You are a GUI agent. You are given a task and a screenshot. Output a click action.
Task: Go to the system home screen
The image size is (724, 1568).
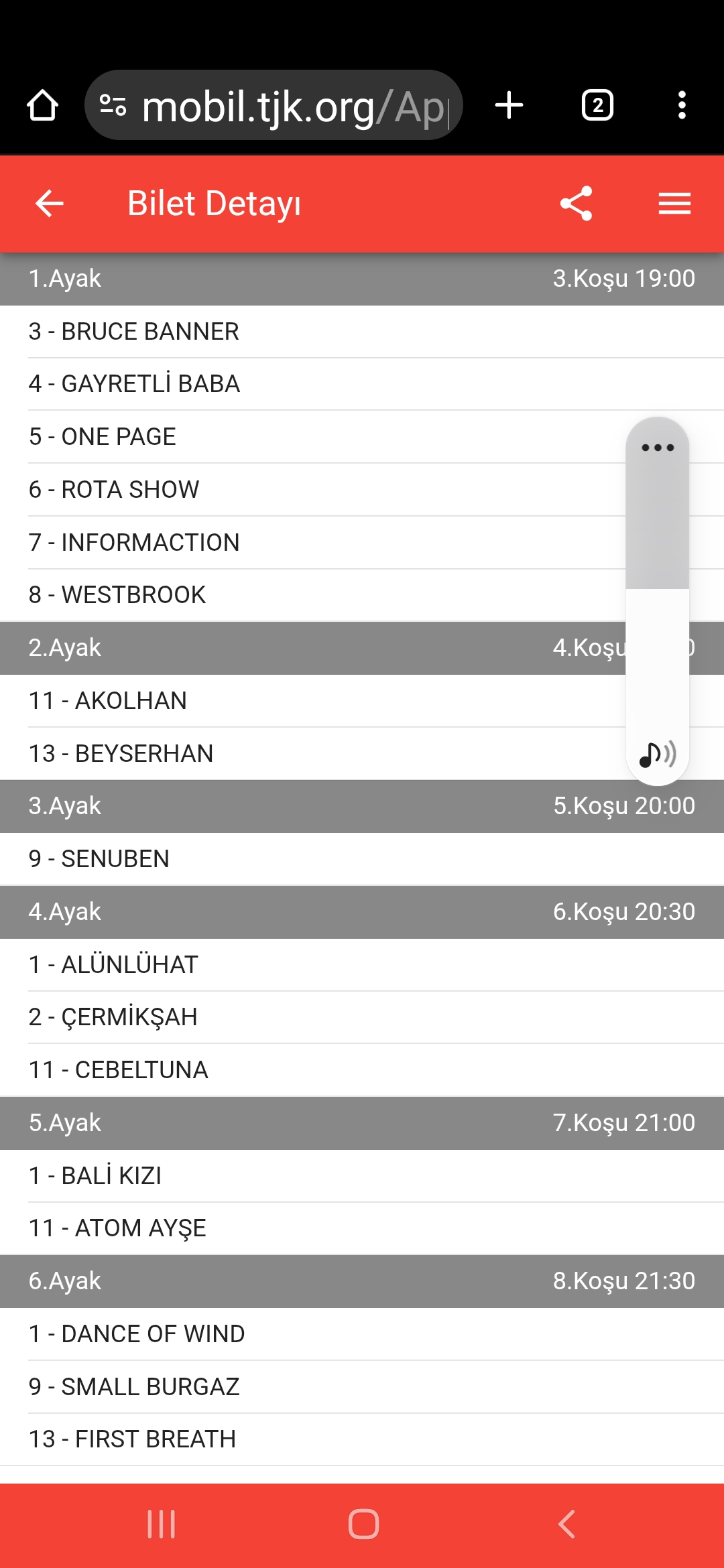363,1524
